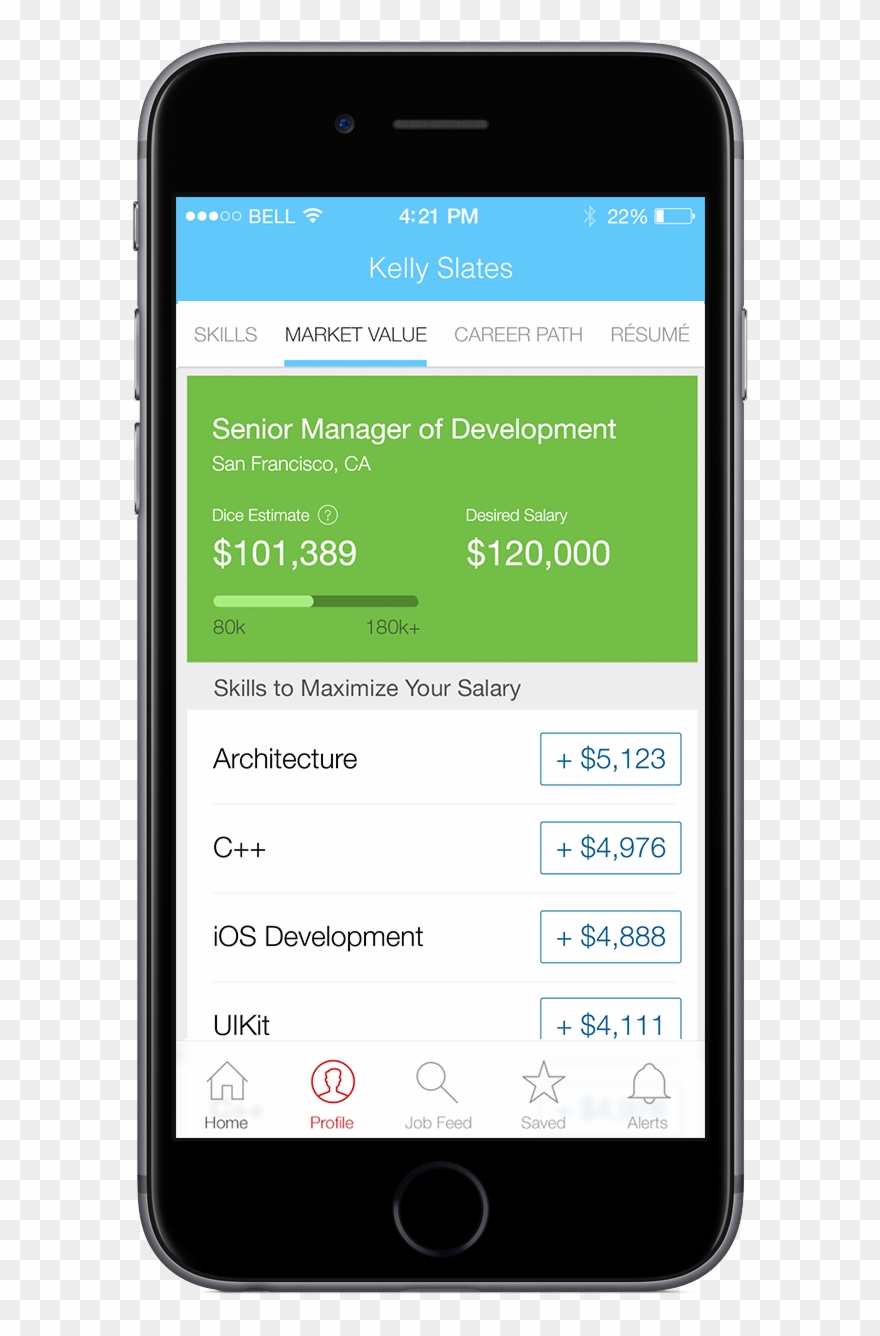
Task: Add Architecture skill worth +$5,123
Action: (610, 759)
